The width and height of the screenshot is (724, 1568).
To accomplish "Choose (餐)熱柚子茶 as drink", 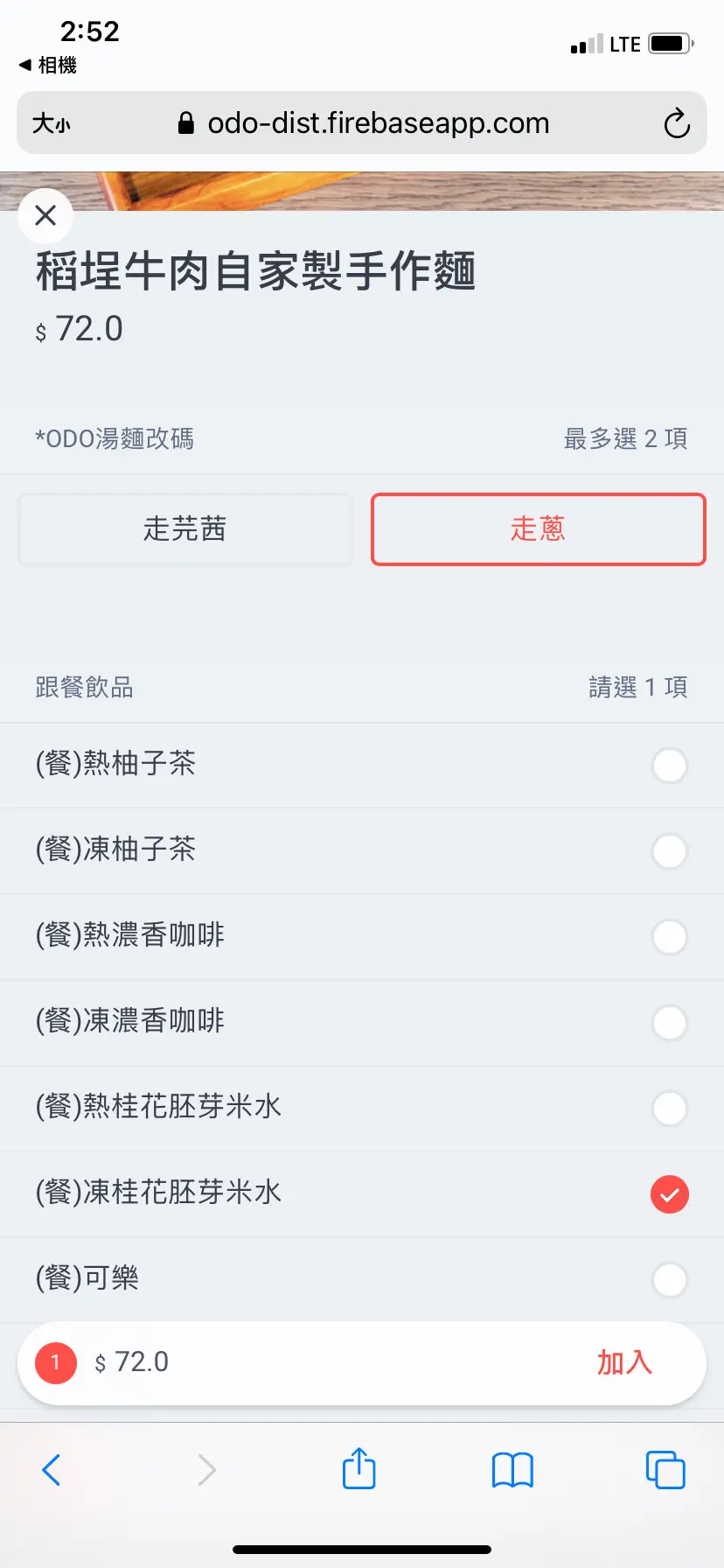I will [x=362, y=765].
